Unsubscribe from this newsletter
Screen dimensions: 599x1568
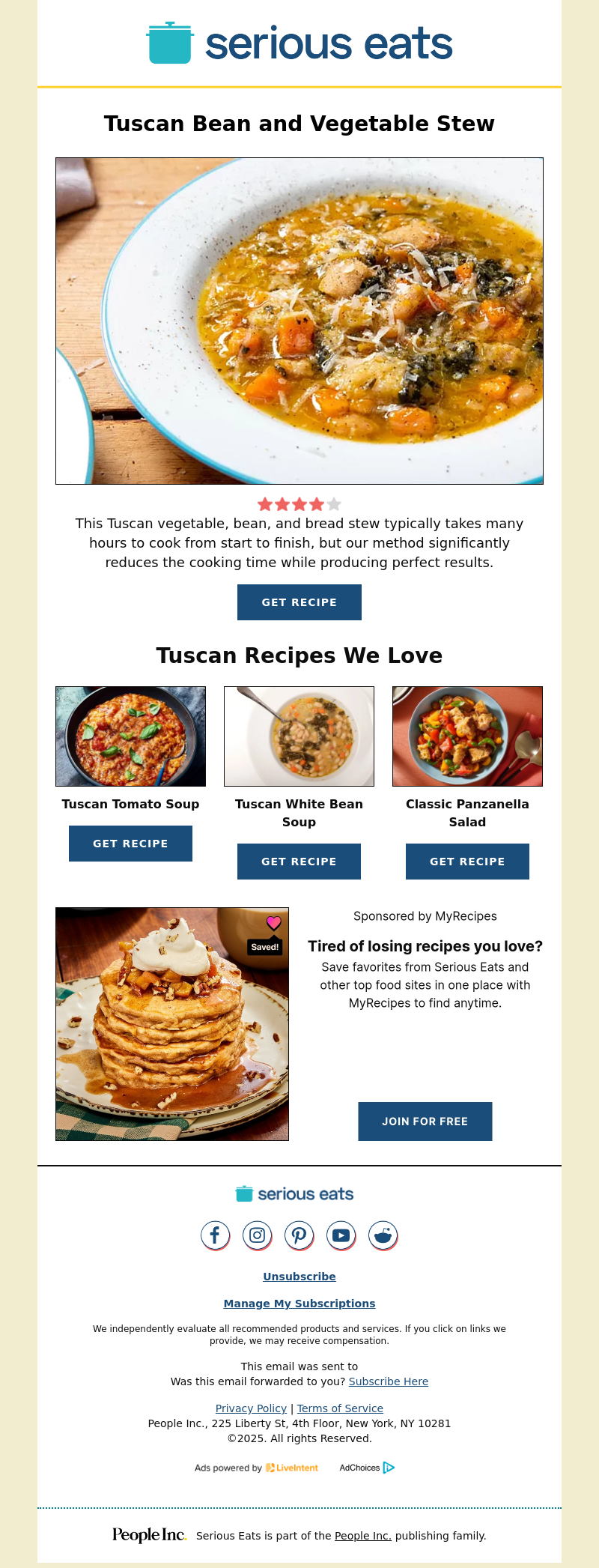click(299, 1277)
